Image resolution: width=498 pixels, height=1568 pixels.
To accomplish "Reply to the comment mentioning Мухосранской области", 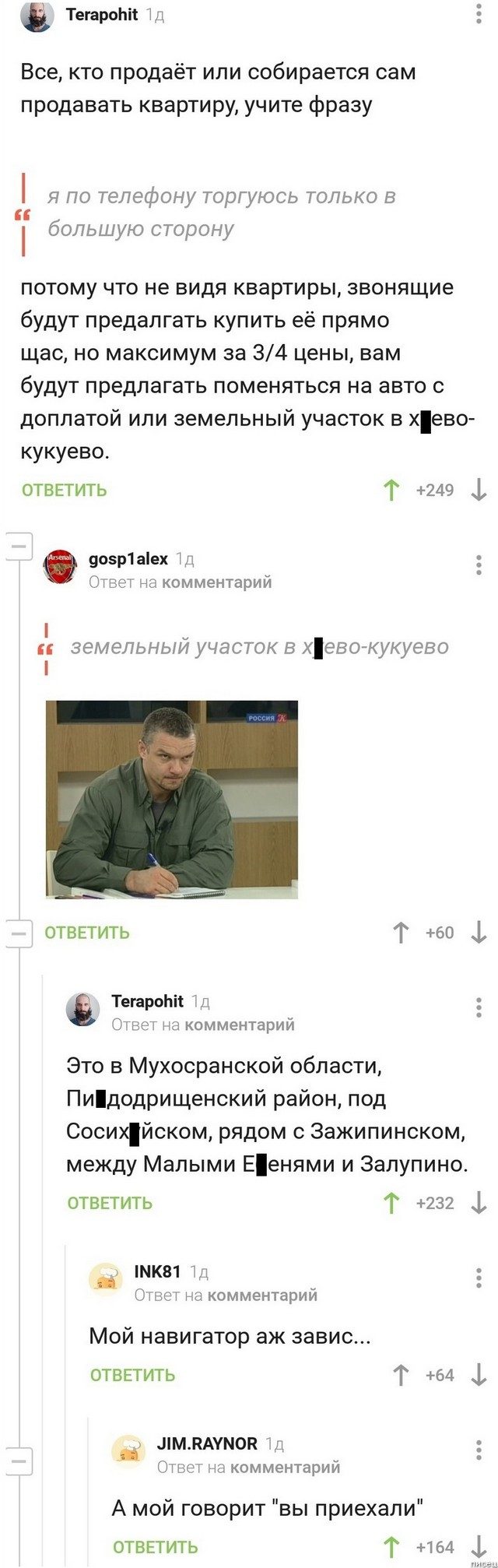I will pos(110,1203).
